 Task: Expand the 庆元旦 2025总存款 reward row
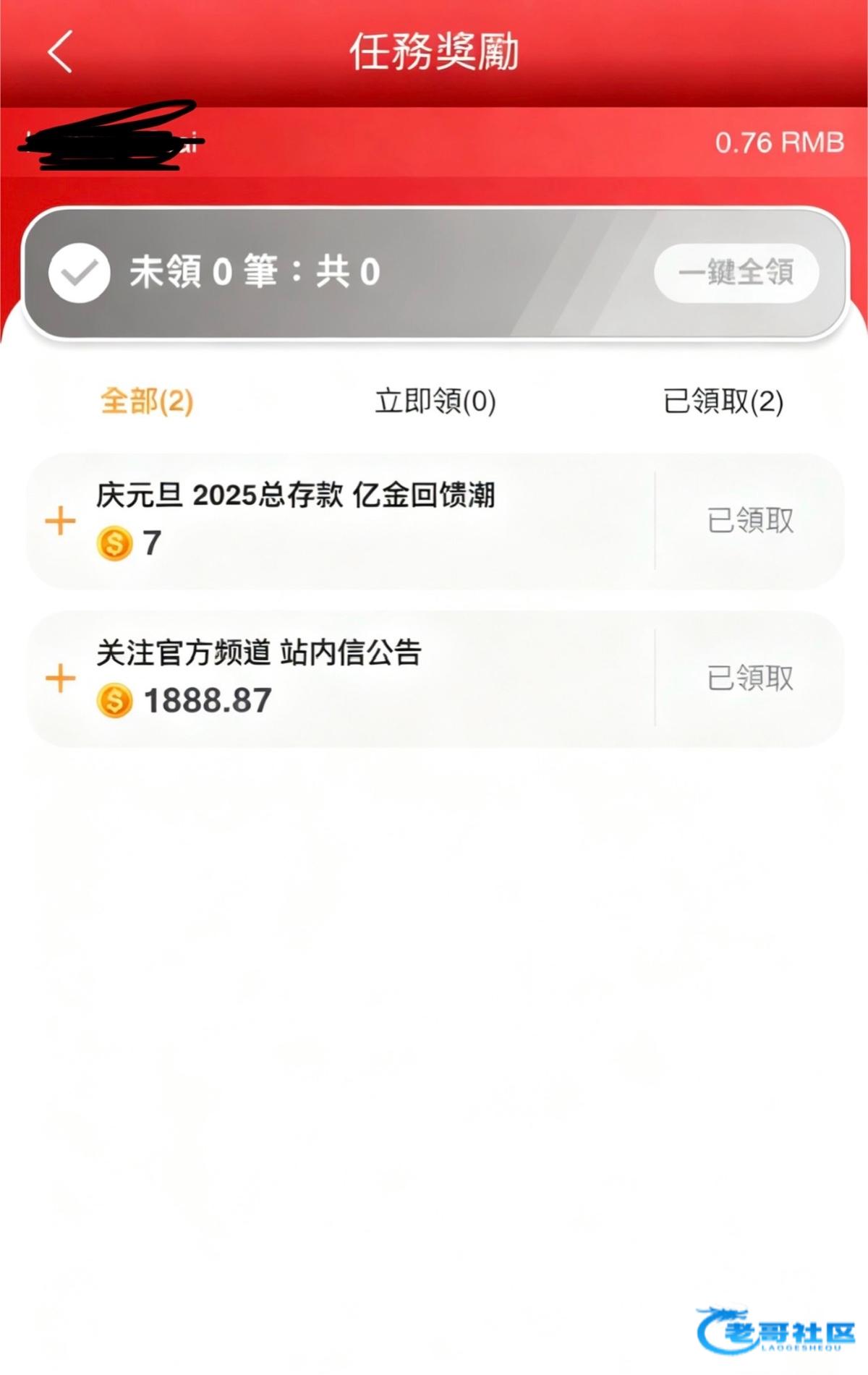[x=61, y=521]
